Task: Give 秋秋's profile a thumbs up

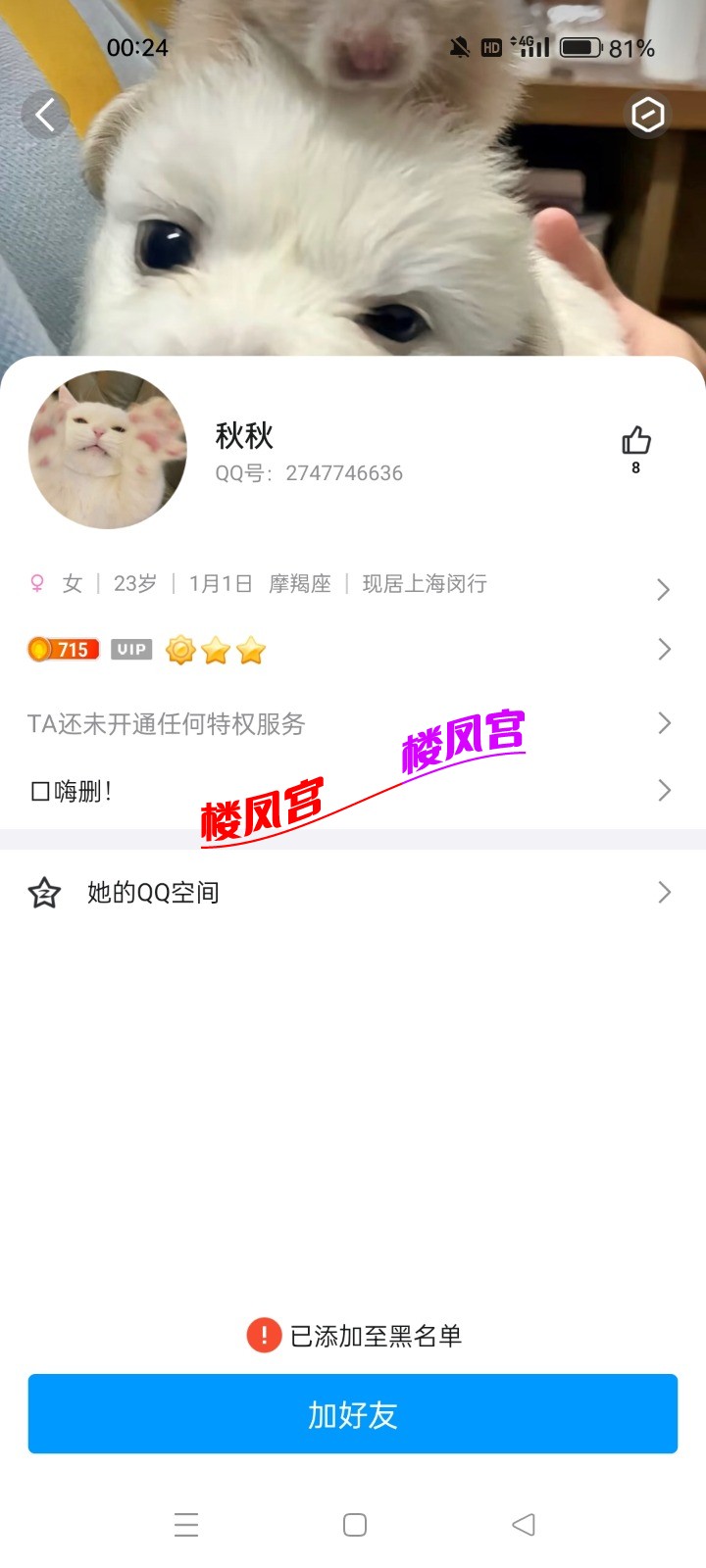Action: (635, 443)
